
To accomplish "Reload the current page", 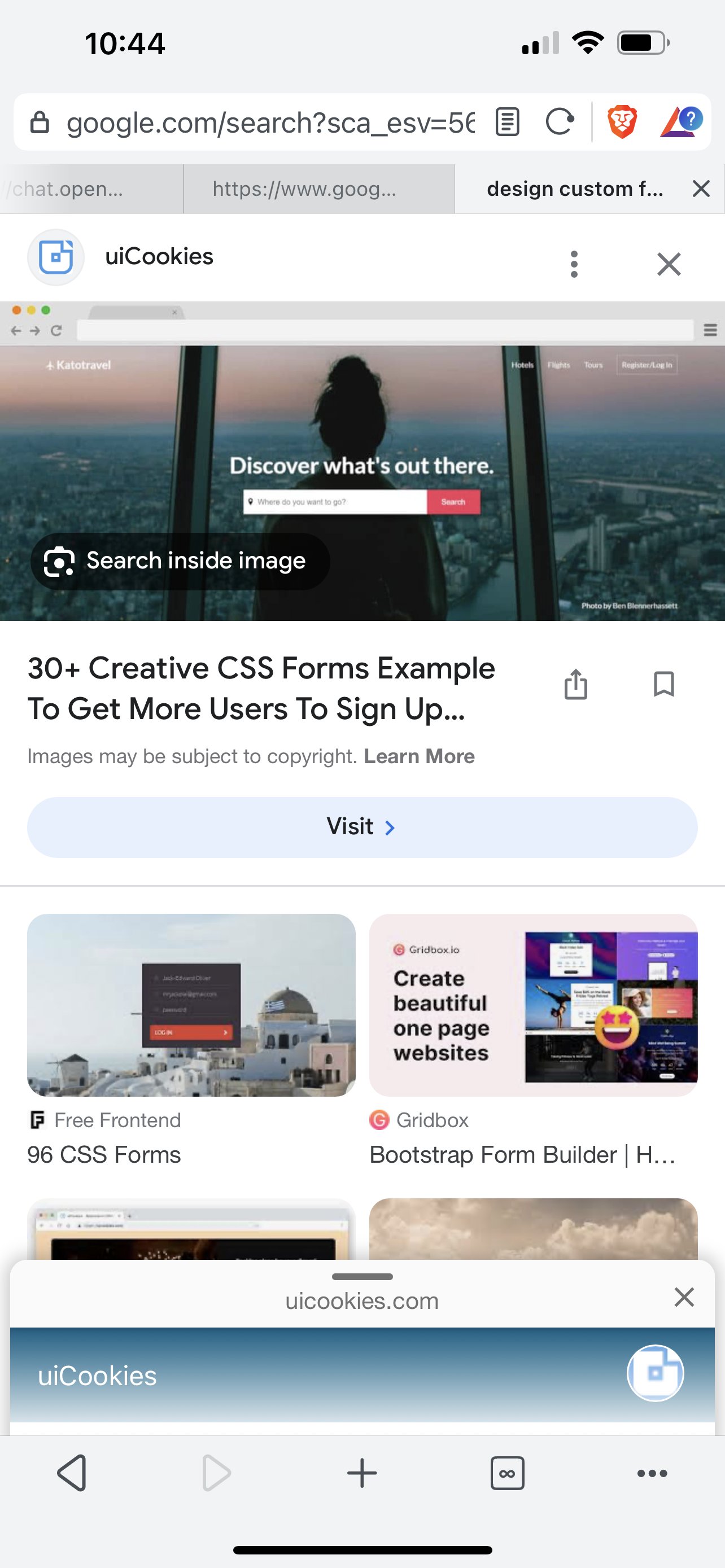I will 559,122.
